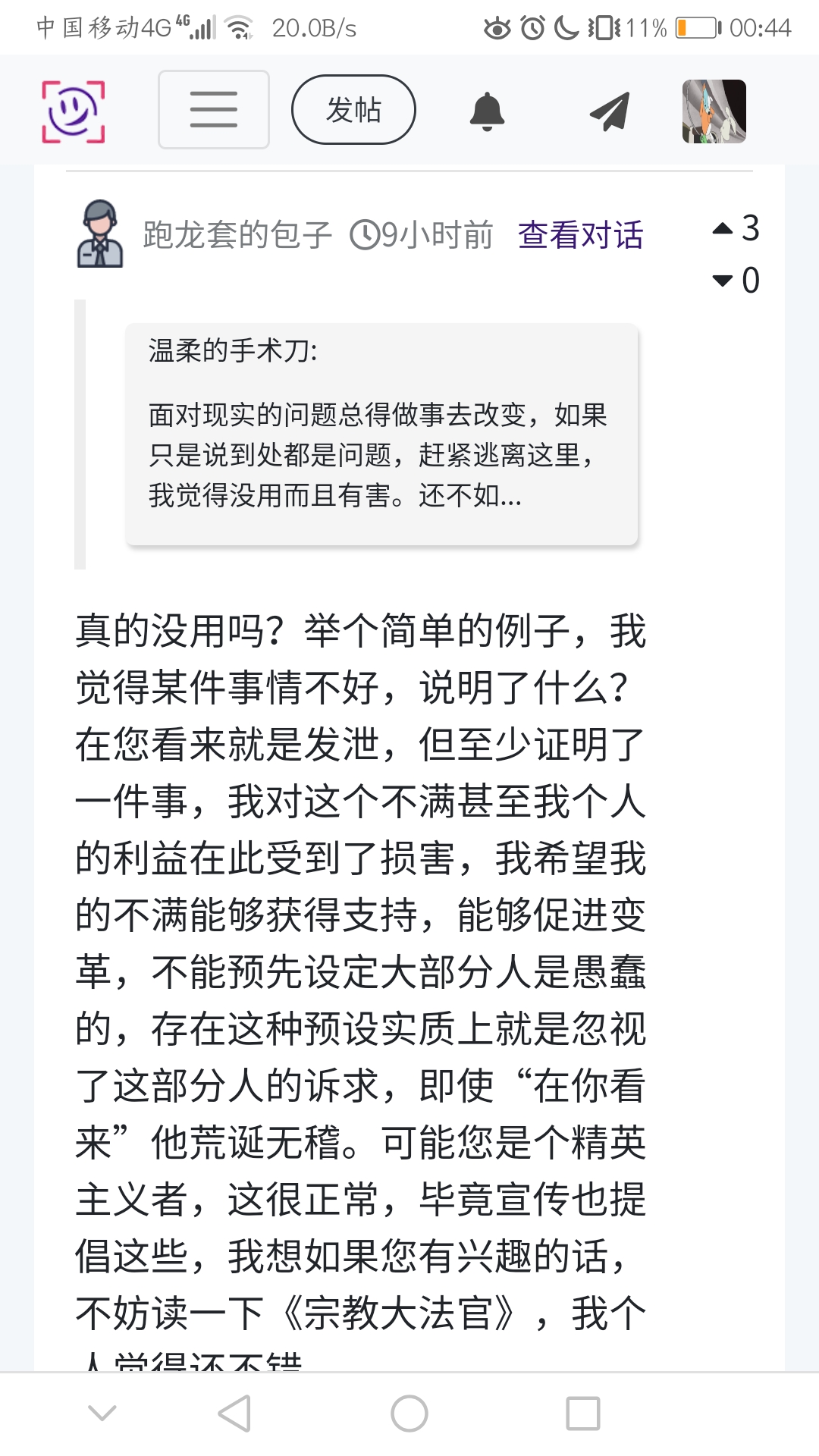Tap the 发帖 button
Image resolution: width=819 pixels, height=1456 pixels.
tap(353, 110)
